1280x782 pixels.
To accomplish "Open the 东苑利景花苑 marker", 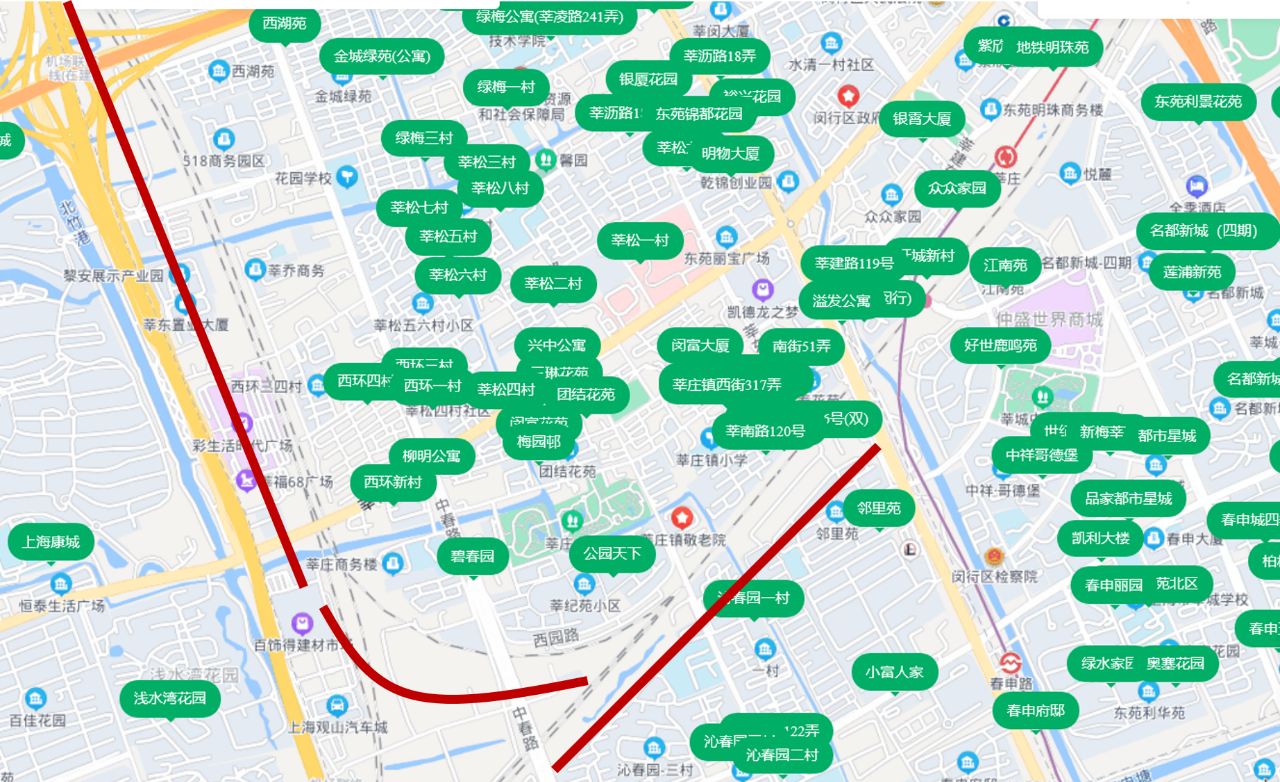I will [x=1198, y=101].
